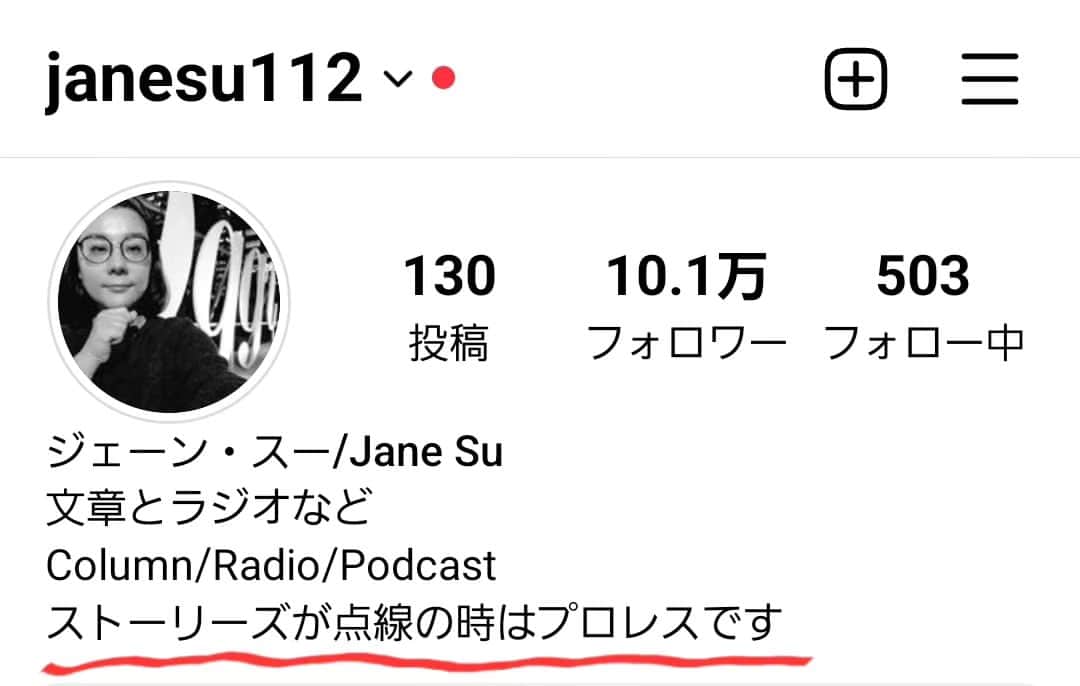This screenshot has height=686, width=1080.
Task: Open the 503 フォロー中 list
Action: (x=923, y=306)
